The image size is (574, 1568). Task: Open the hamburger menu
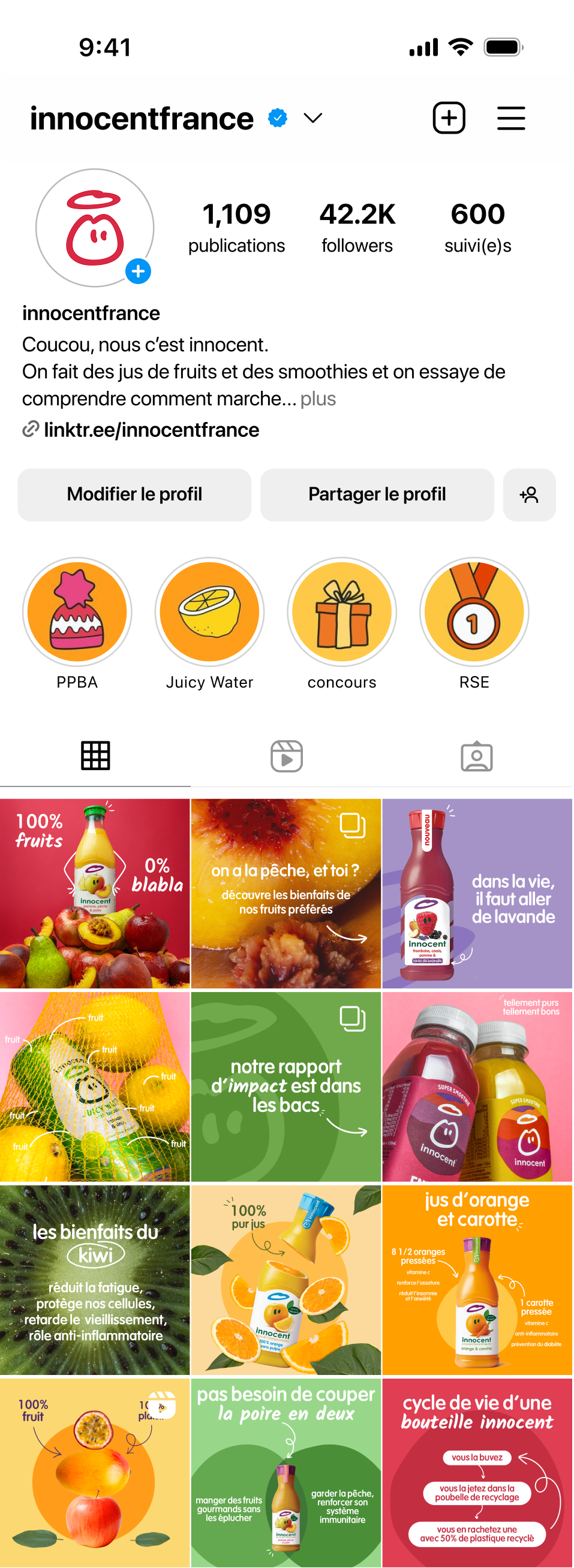tap(510, 117)
